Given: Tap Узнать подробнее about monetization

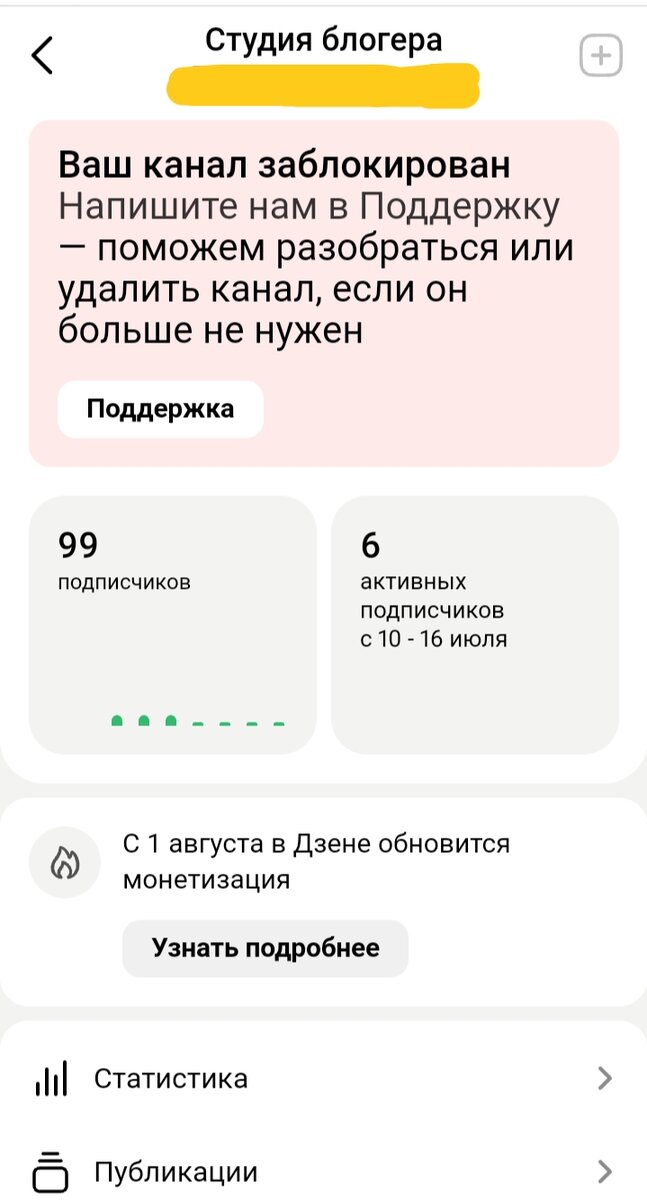Looking at the screenshot, I should (x=265, y=948).
